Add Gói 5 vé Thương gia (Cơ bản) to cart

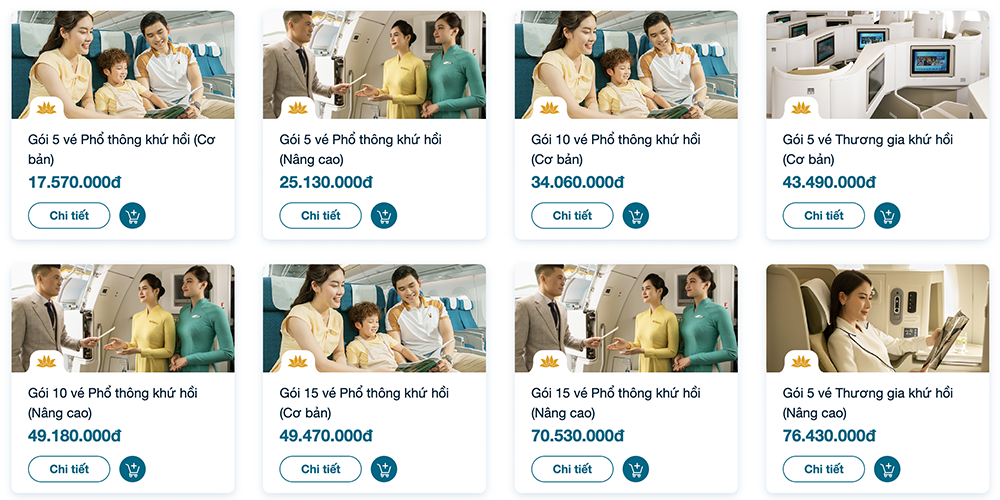[x=887, y=215]
